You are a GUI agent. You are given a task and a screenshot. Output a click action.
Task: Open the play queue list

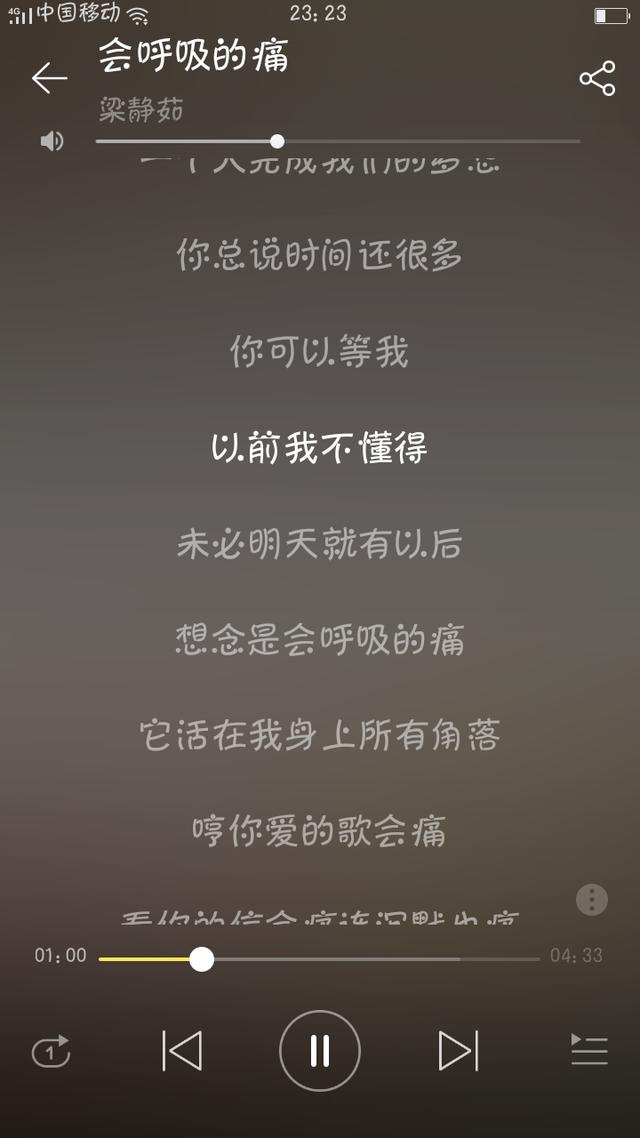tap(589, 1050)
